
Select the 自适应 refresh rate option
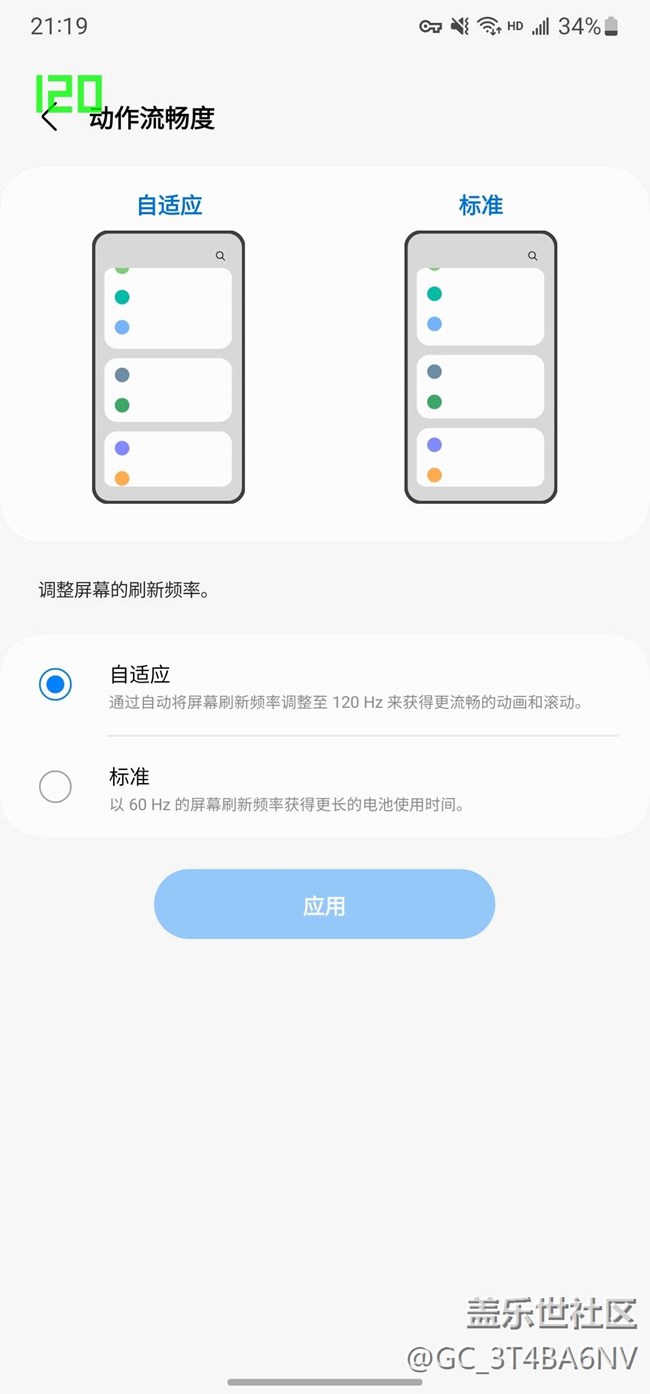point(55,685)
